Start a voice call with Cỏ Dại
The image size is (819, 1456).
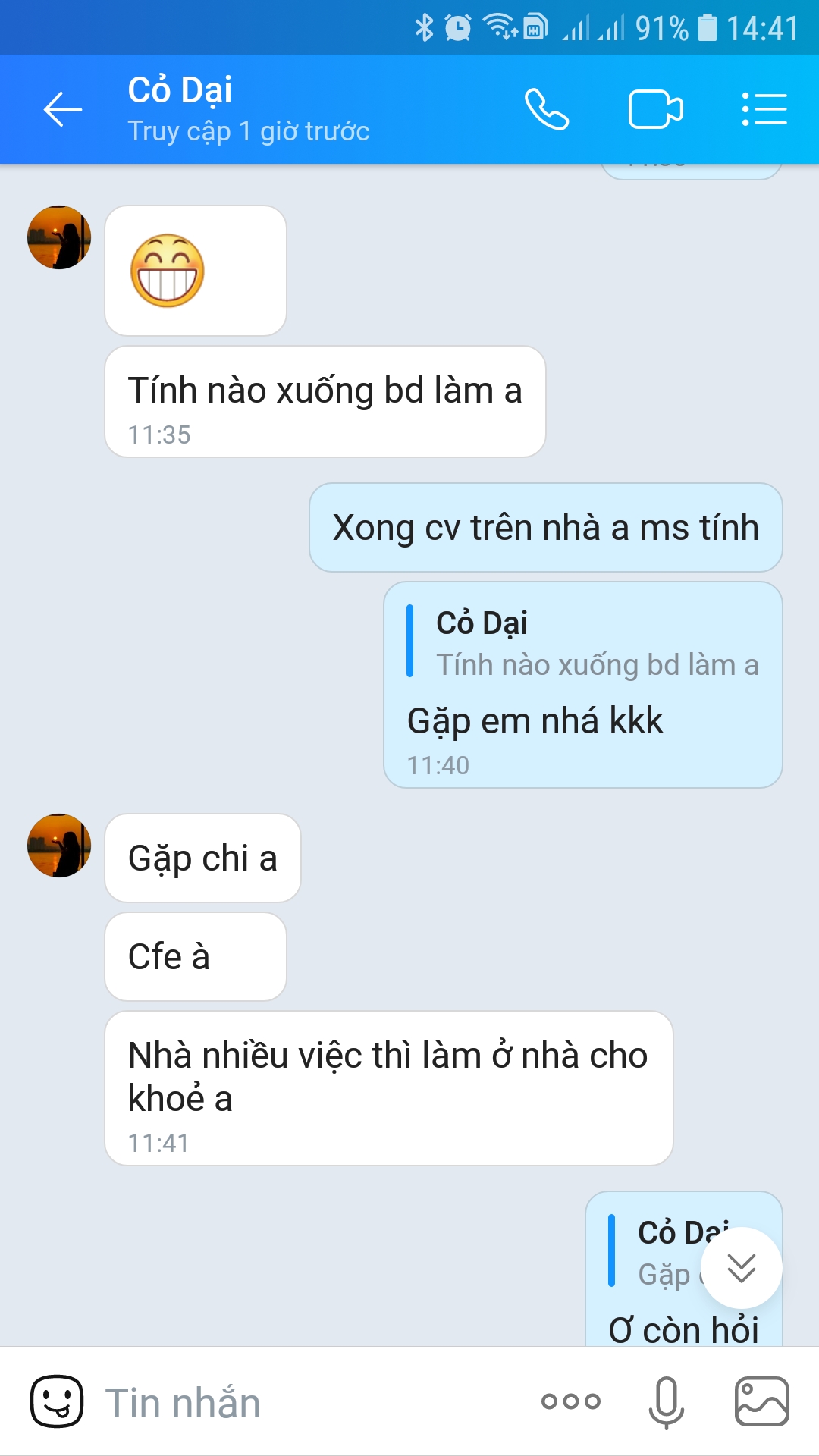[547, 110]
